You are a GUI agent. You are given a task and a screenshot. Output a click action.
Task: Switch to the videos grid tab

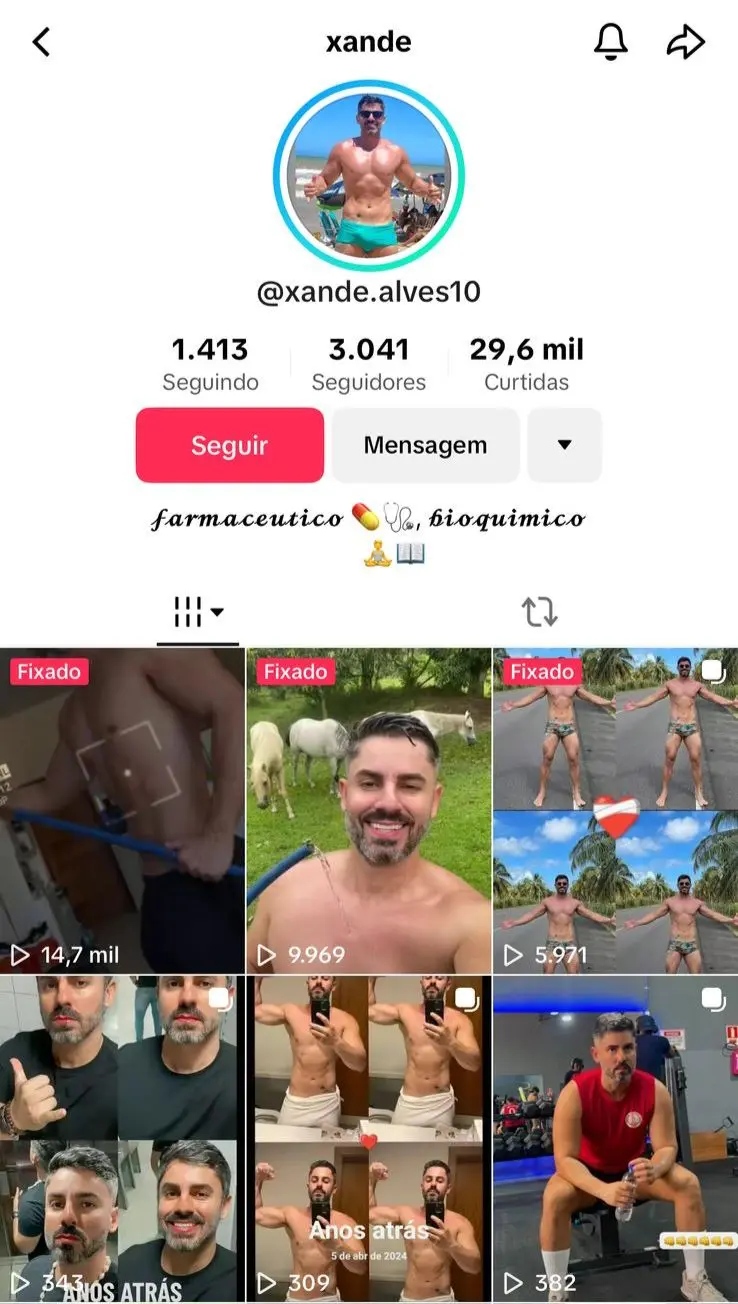(x=198, y=611)
